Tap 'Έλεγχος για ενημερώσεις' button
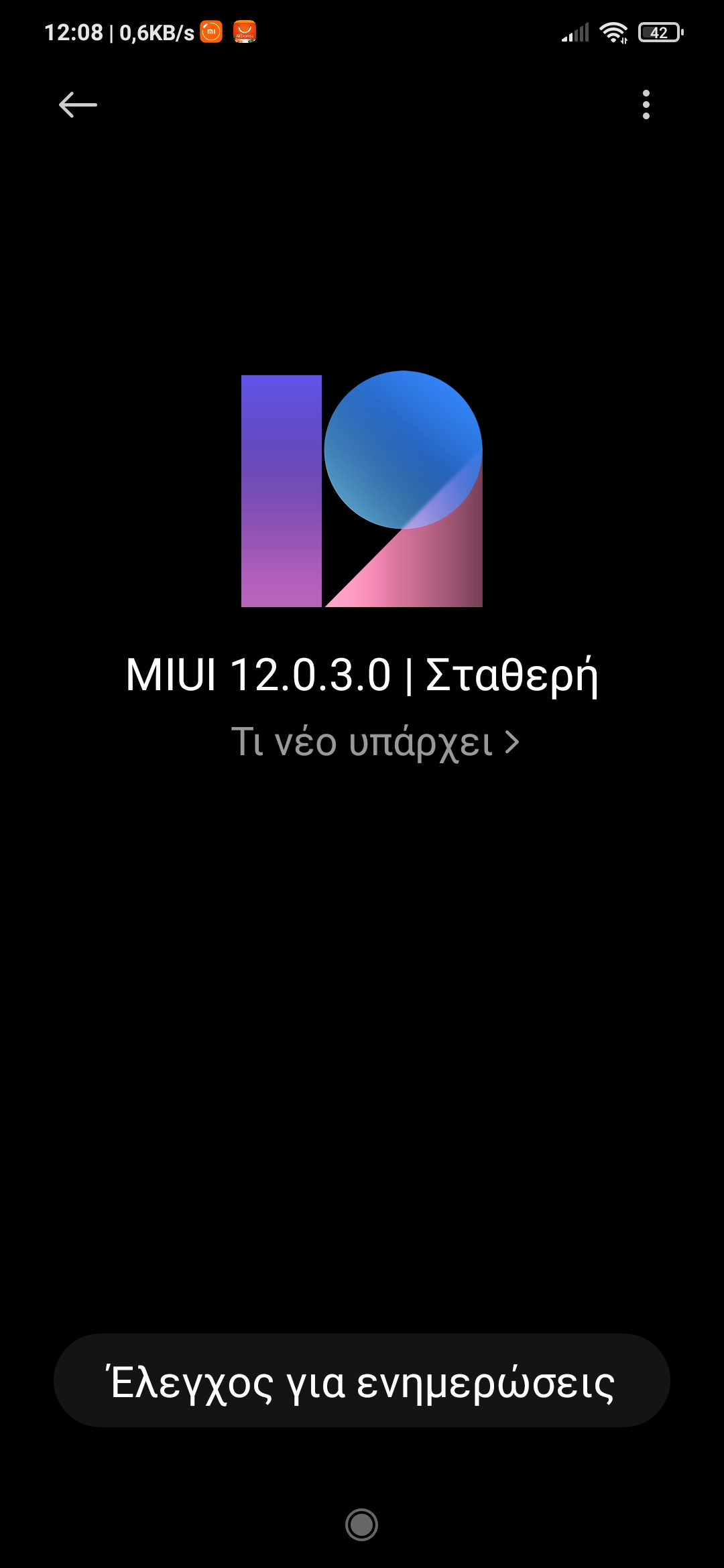Screen dimensions: 724x1568 click(x=362, y=1382)
